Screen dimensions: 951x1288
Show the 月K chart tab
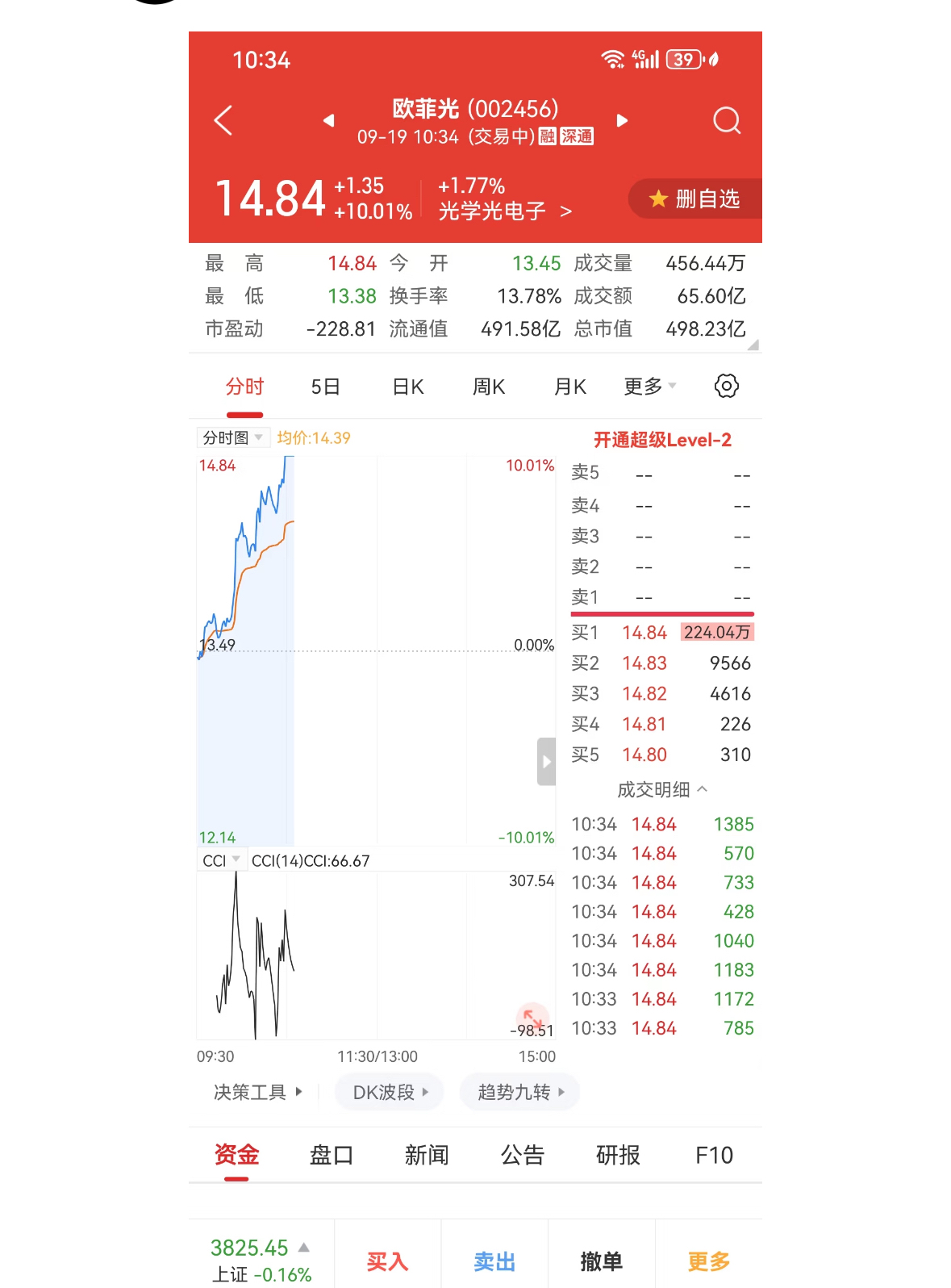click(x=570, y=387)
